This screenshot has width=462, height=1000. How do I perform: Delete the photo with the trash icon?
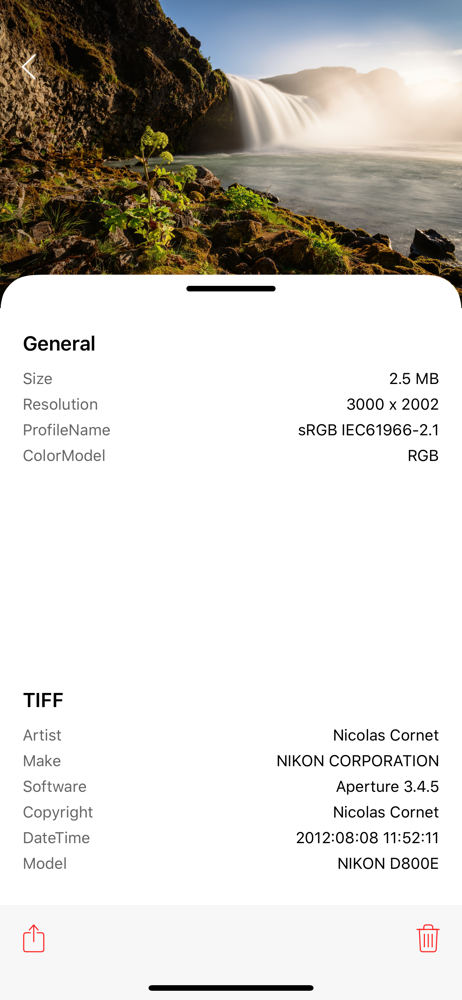coord(428,939)
